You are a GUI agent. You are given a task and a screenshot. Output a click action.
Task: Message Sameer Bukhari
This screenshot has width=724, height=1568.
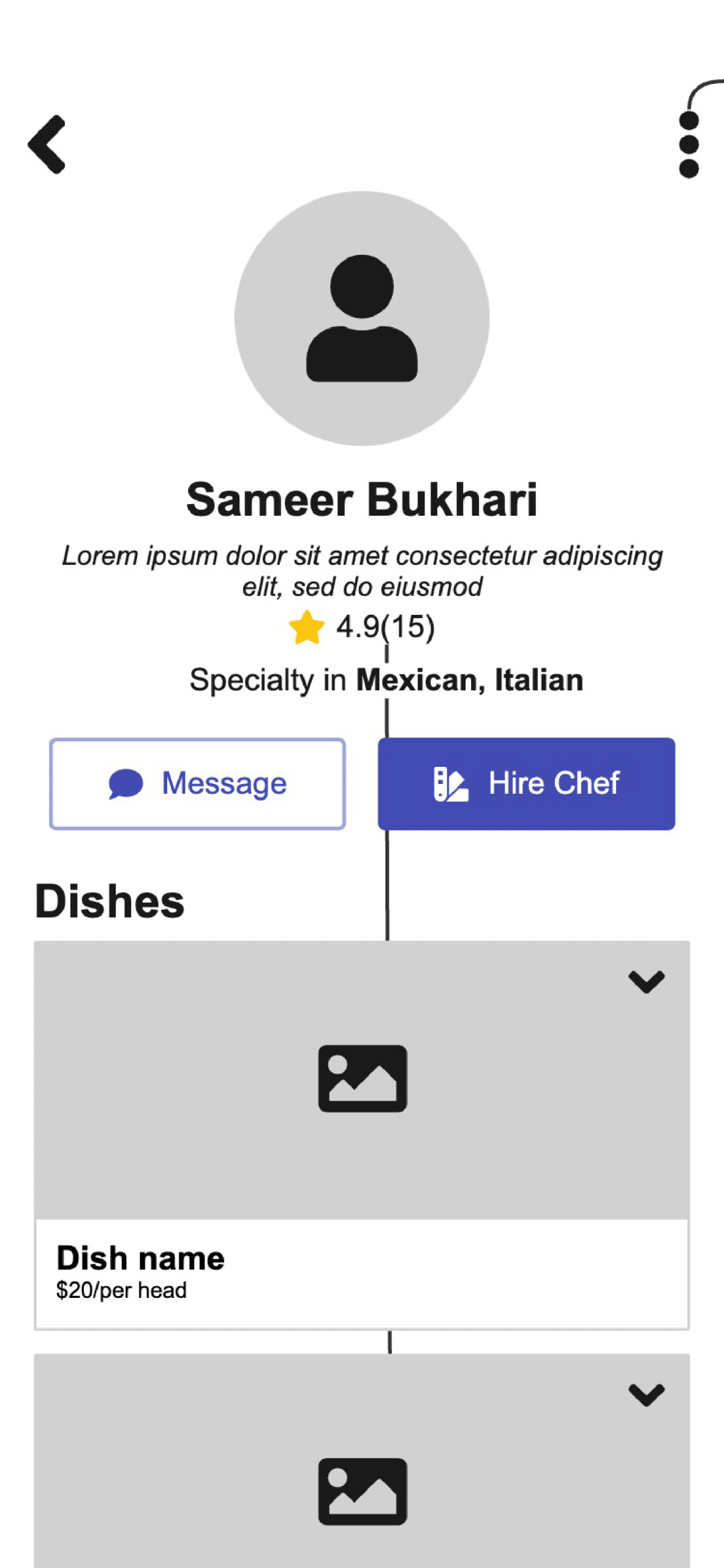[197, 784]
